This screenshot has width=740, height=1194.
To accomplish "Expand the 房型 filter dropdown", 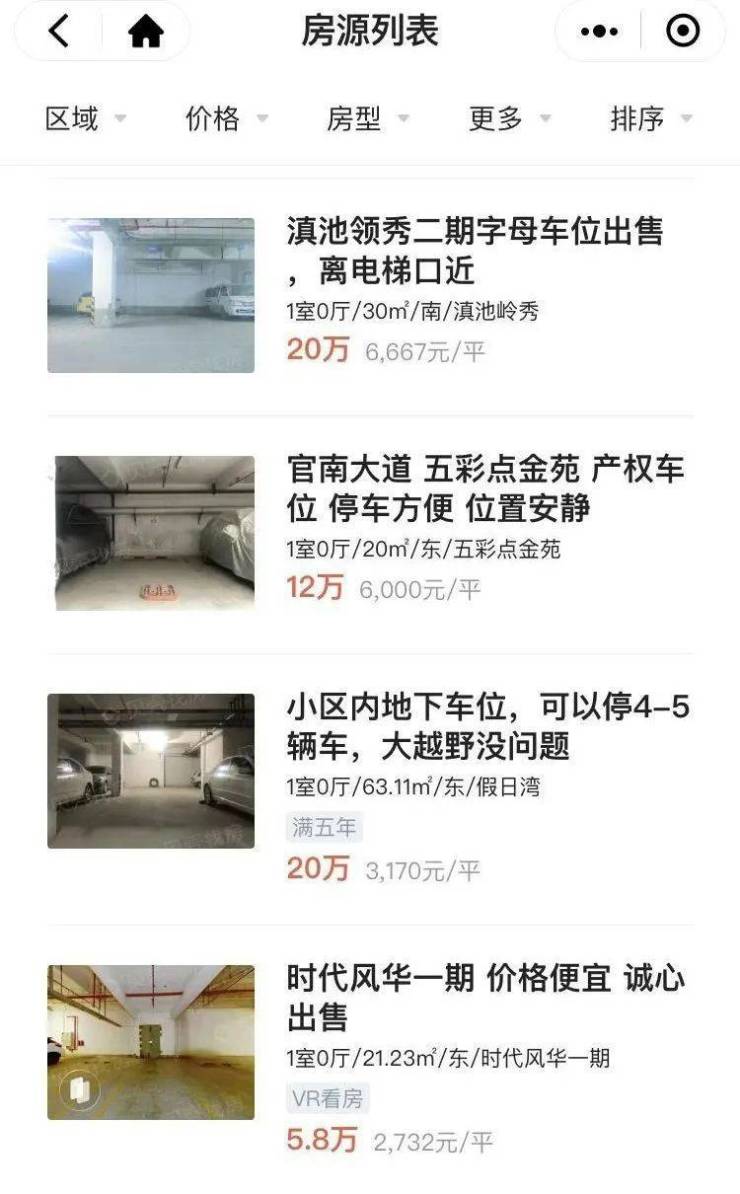I will point(367,119).
